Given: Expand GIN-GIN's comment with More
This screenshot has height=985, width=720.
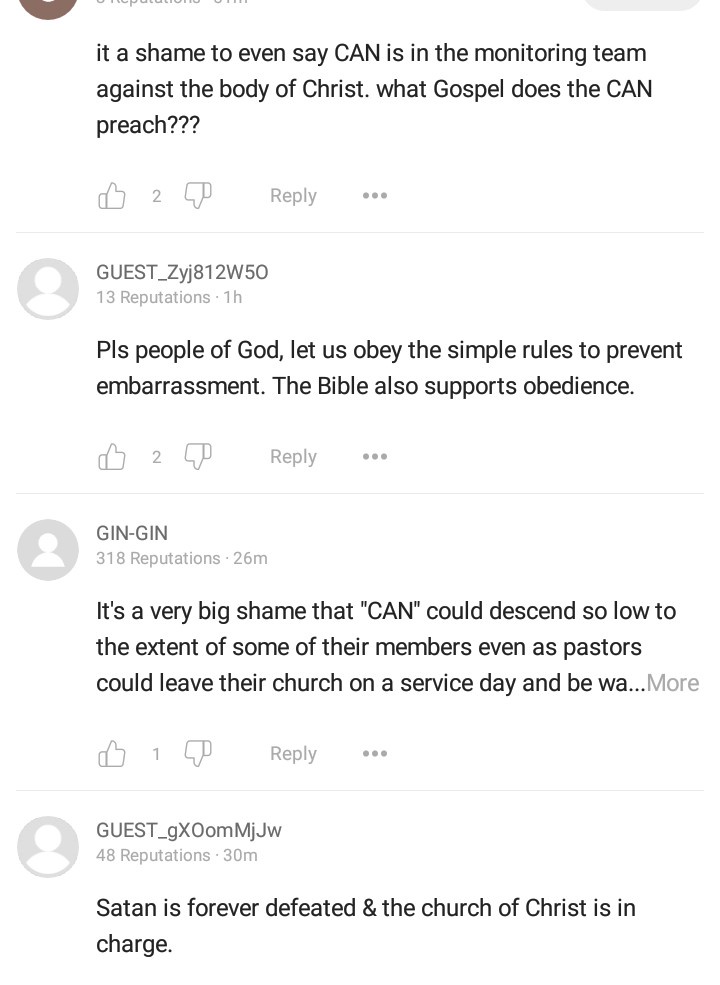Looking at the screenshot, I should (673, 683).
